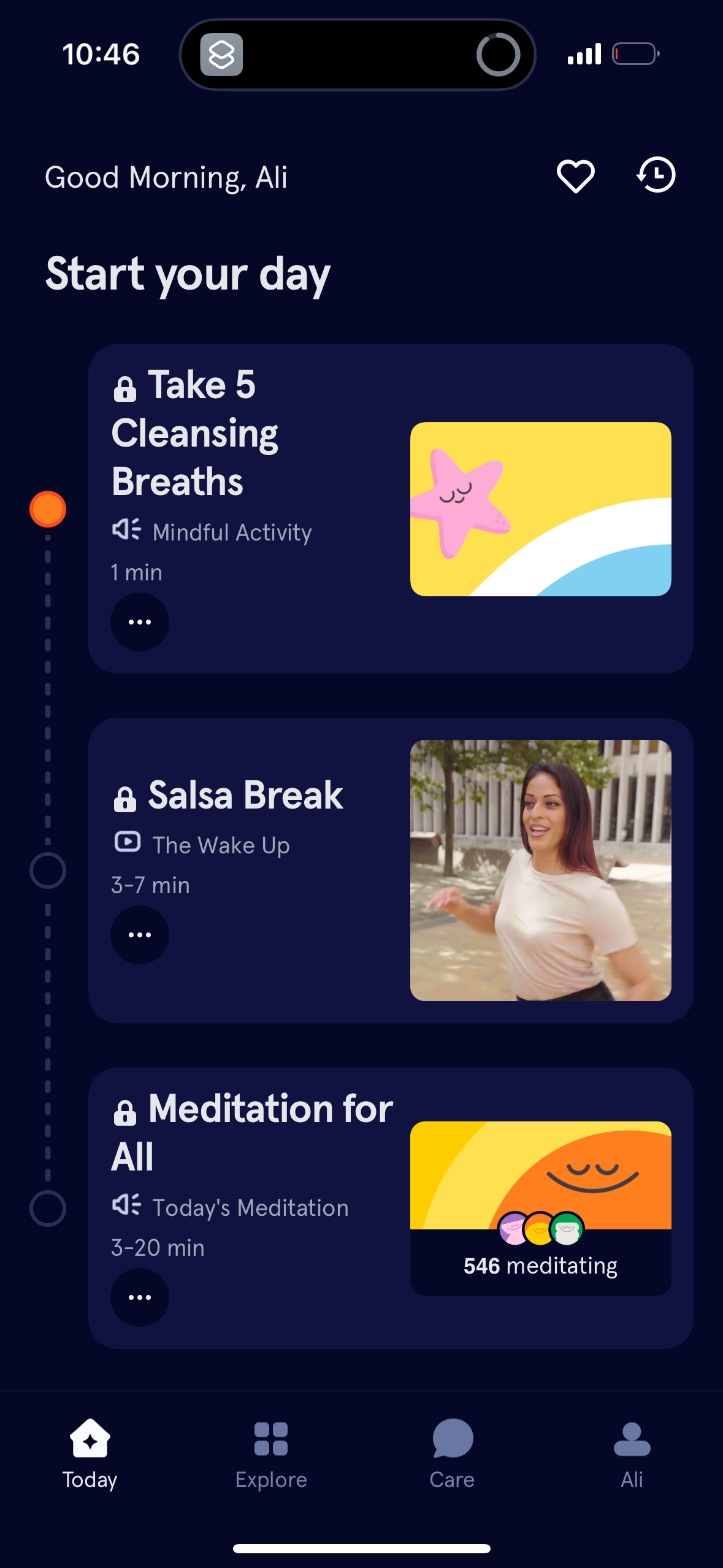Click the orange progress dot on the timeline
Viewport: 723px width, 1568px height.
coord(47,507)
